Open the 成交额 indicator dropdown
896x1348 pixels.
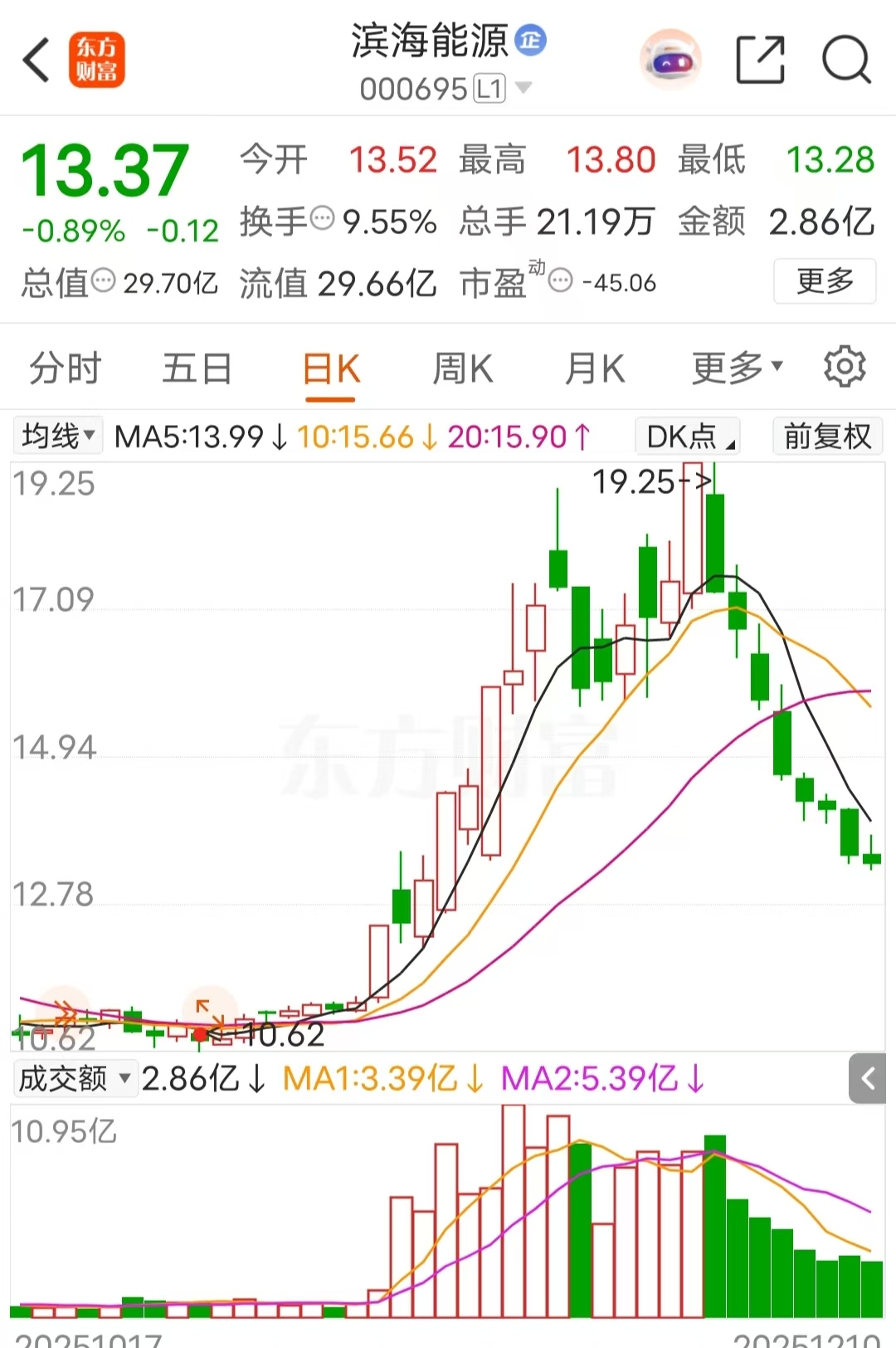tap(75, 1078)
